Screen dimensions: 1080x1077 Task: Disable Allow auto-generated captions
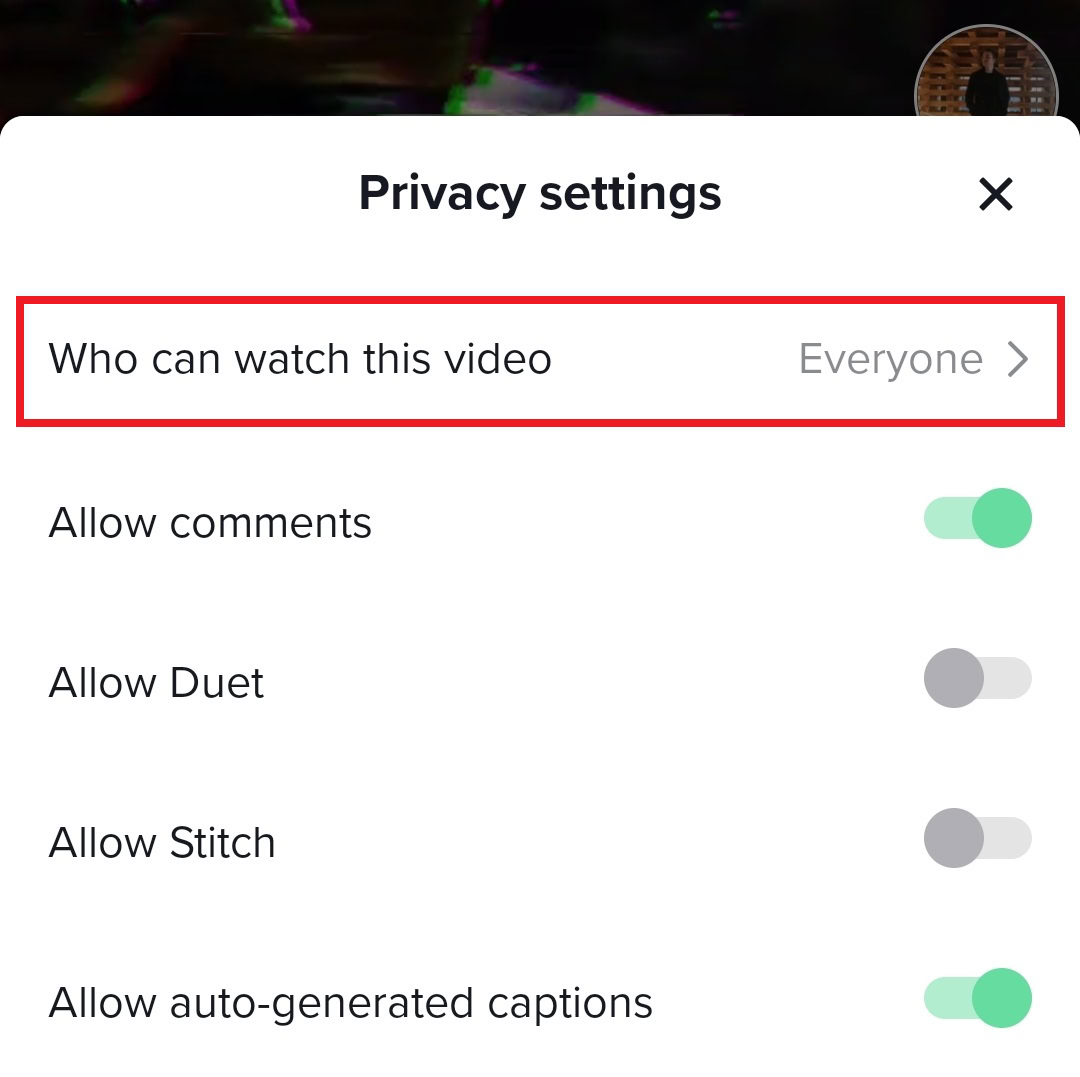tap(977, 998)
